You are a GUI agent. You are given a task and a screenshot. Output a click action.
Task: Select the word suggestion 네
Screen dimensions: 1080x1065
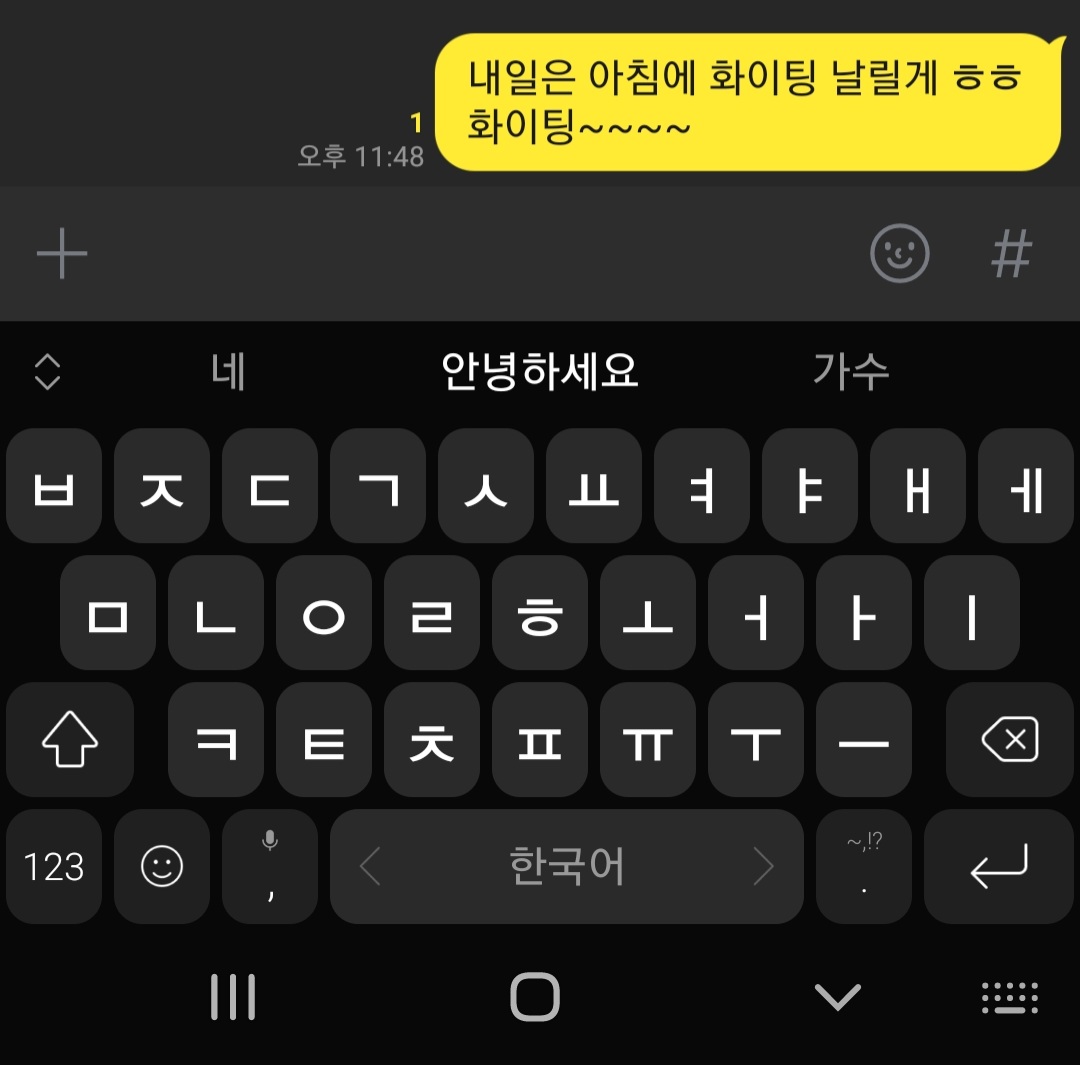click(229, 372)
